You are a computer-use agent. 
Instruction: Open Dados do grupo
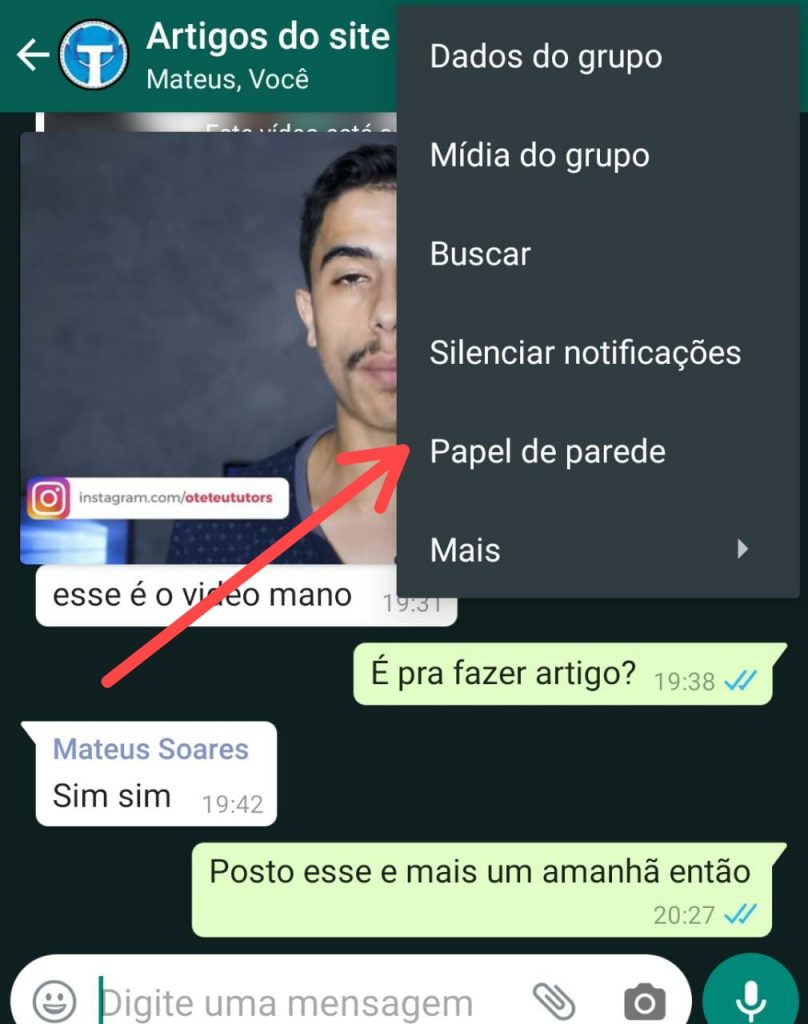pos(545,57)
